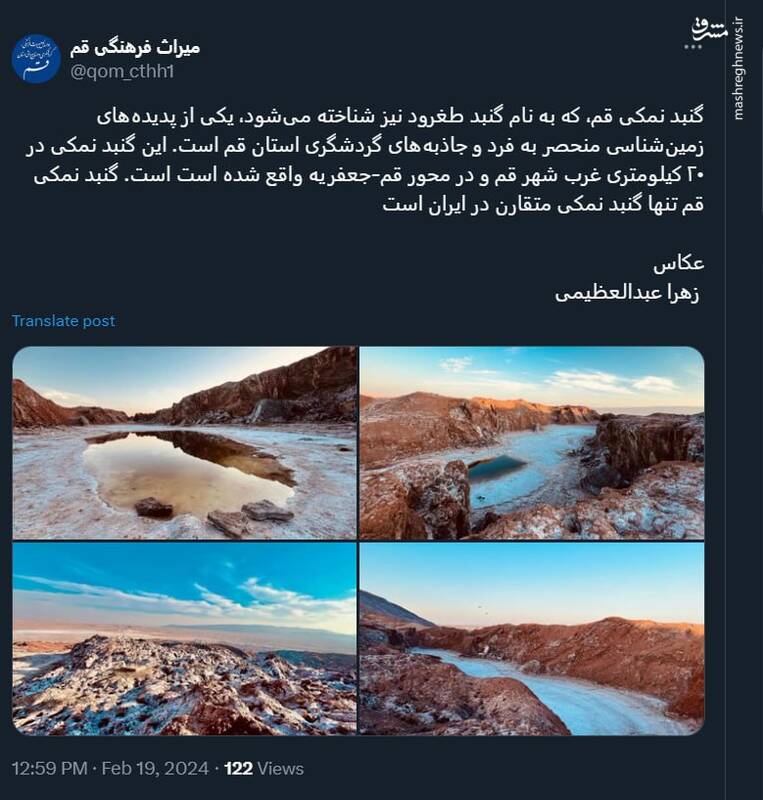Image resolution: width=763 pixels, height=800 pixels.
Task: Open the photo of the small blue pond
Action: coord(531,442)
